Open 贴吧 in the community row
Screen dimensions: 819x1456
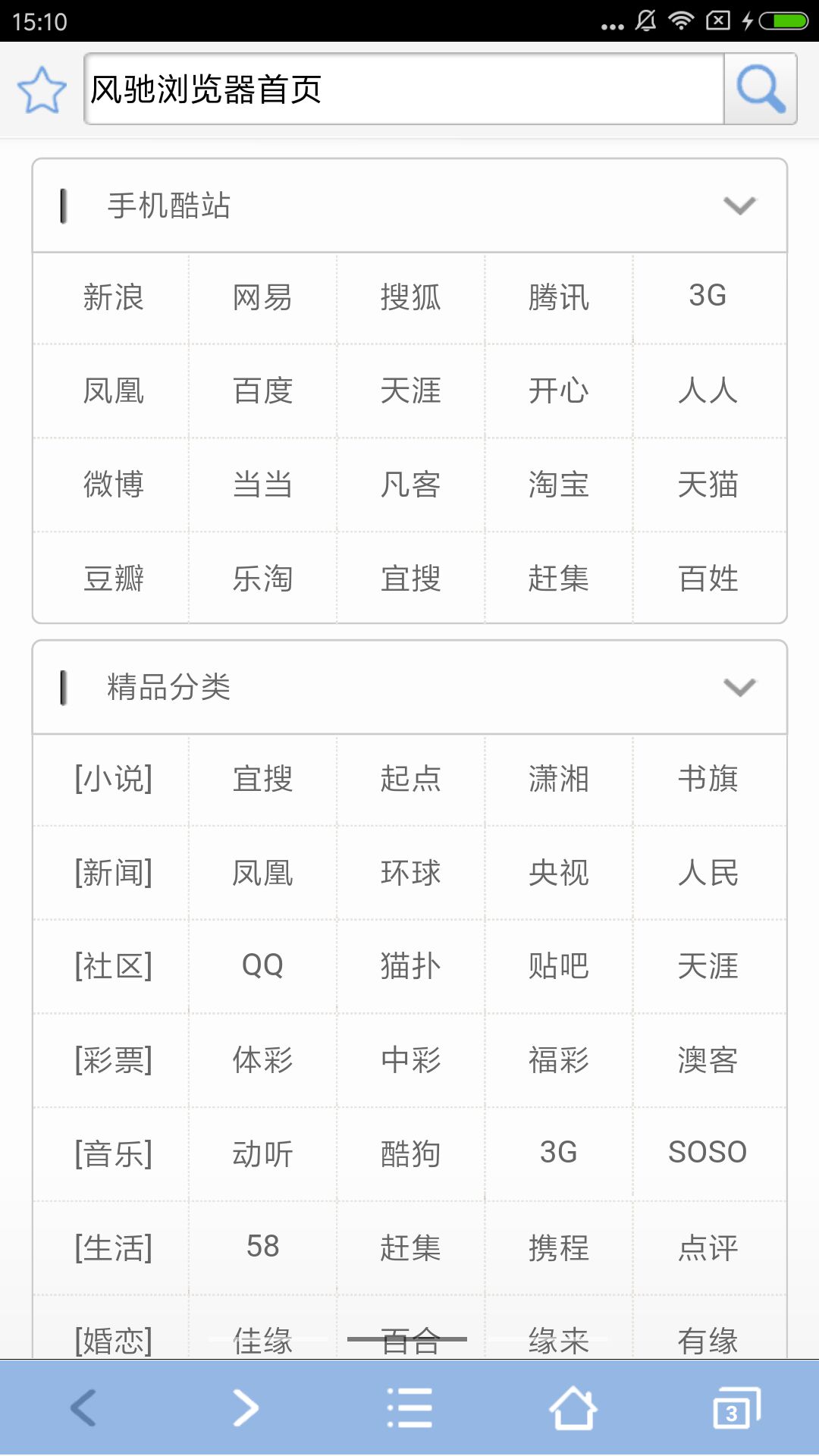[559, 966]
